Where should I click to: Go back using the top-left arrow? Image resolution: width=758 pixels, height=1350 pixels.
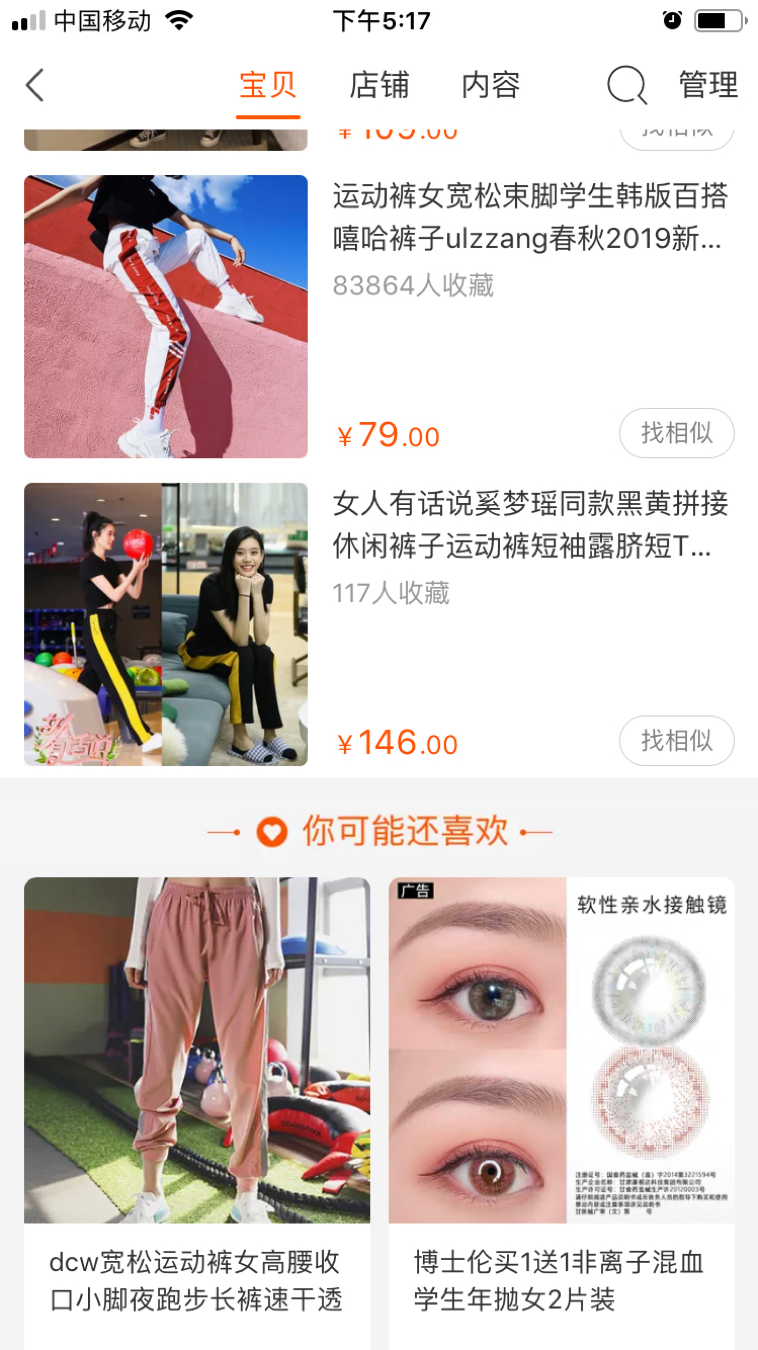click(x=35, y=86)
